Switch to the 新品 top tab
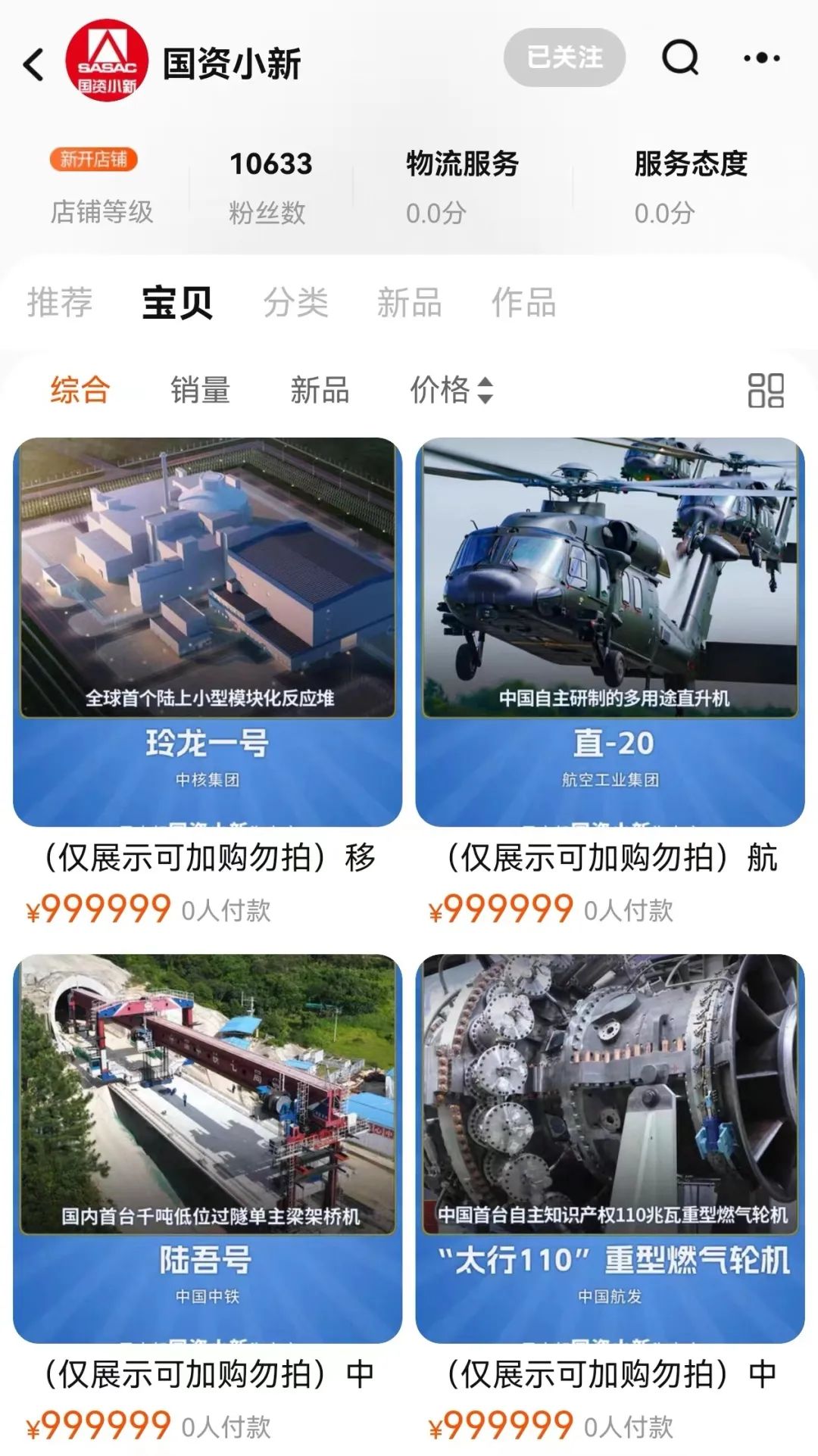Viewport: 818px width, 1456px height. [x=409, y=303]
